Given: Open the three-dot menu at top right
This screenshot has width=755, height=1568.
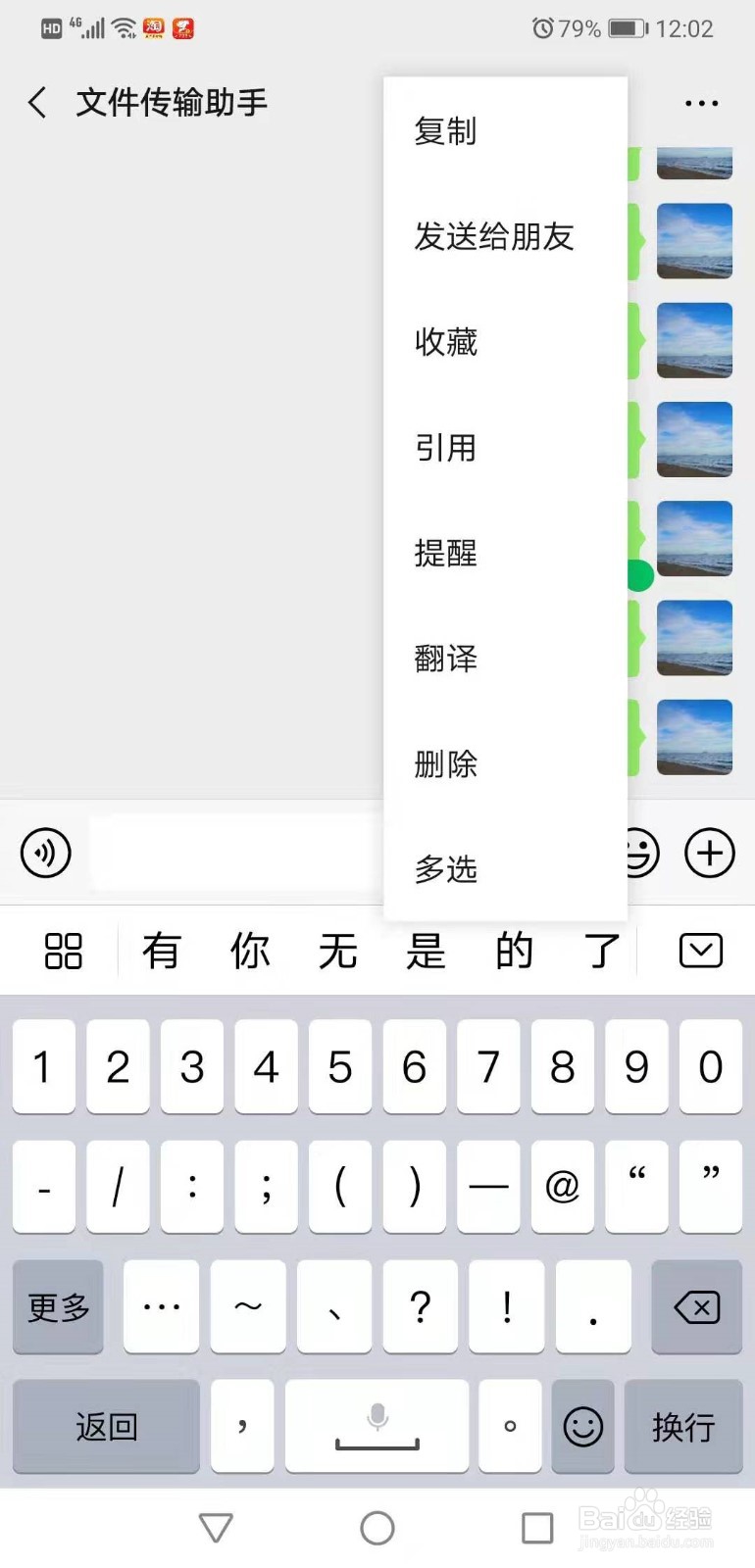Looking at the screenshot, I should pyautogui.click(x=702, y=103).
